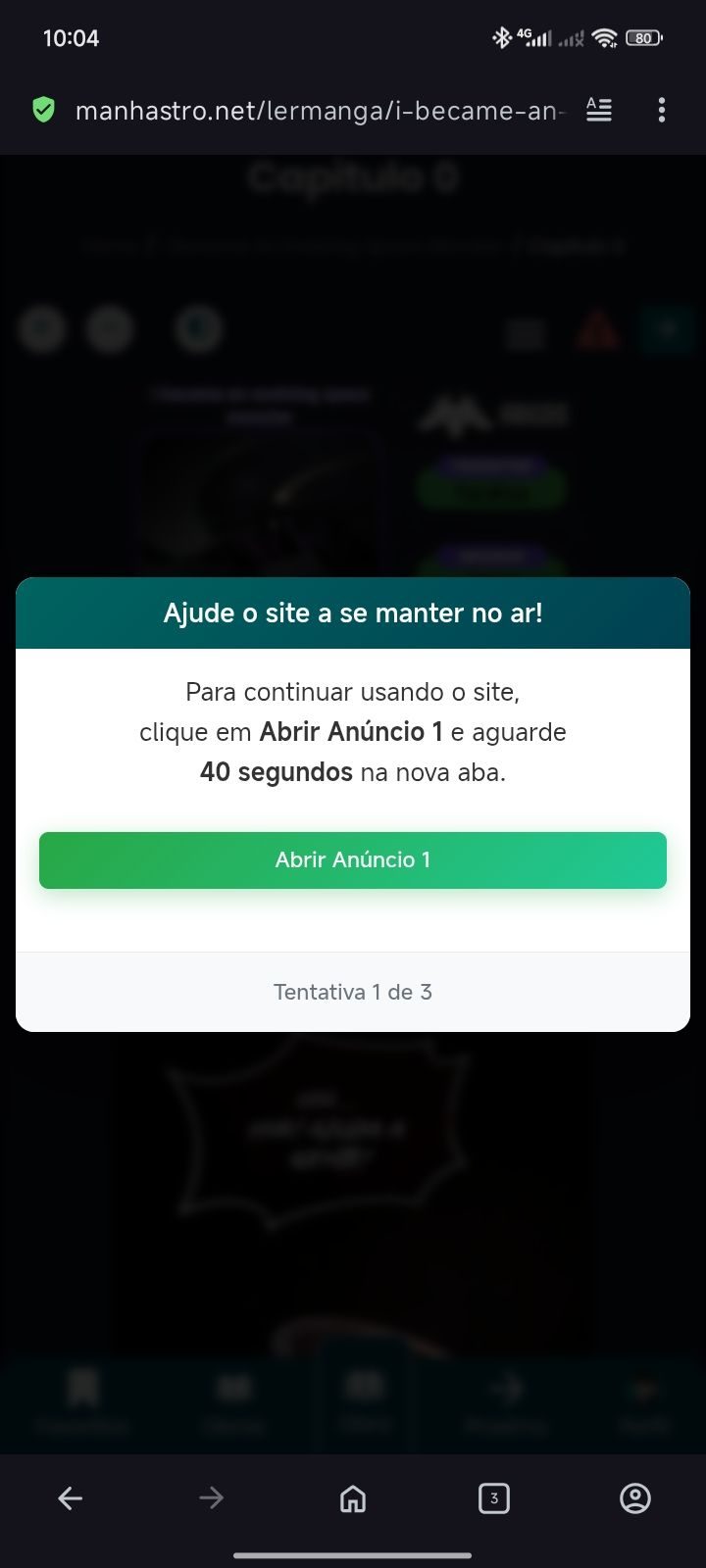Viewport: 706px width, 1568px height.
Task: Go to the browser home page
Action: [353, 1497]
